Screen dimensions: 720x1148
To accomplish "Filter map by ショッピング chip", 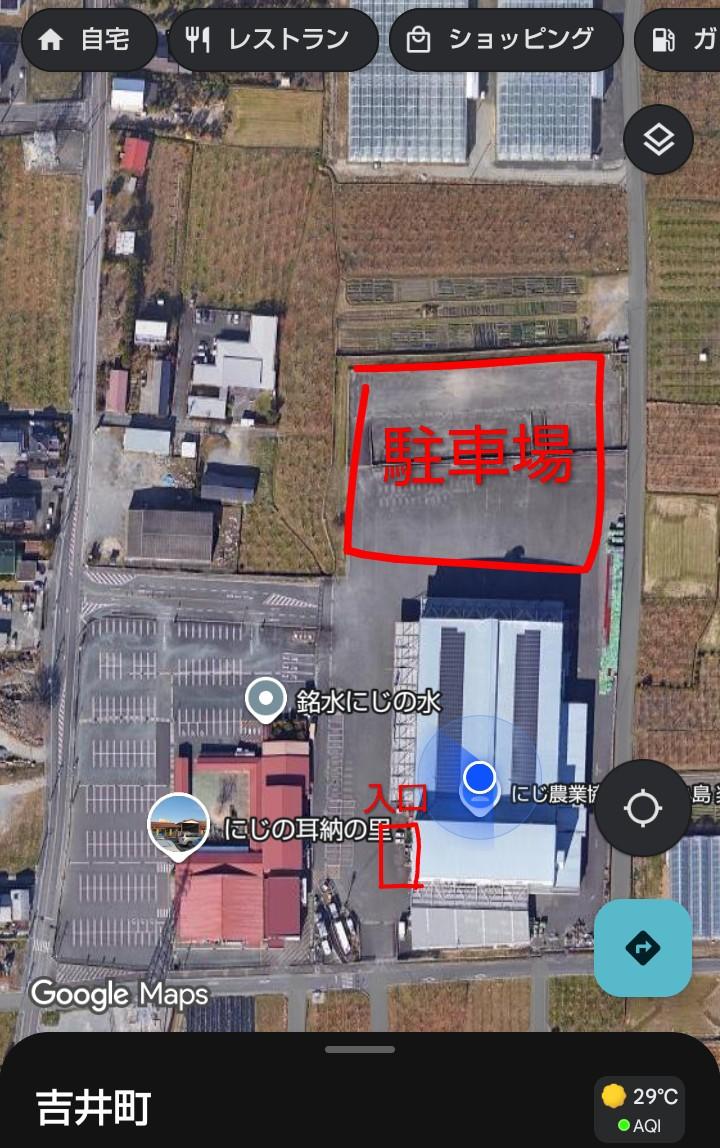I will click(x=505, y=40).
